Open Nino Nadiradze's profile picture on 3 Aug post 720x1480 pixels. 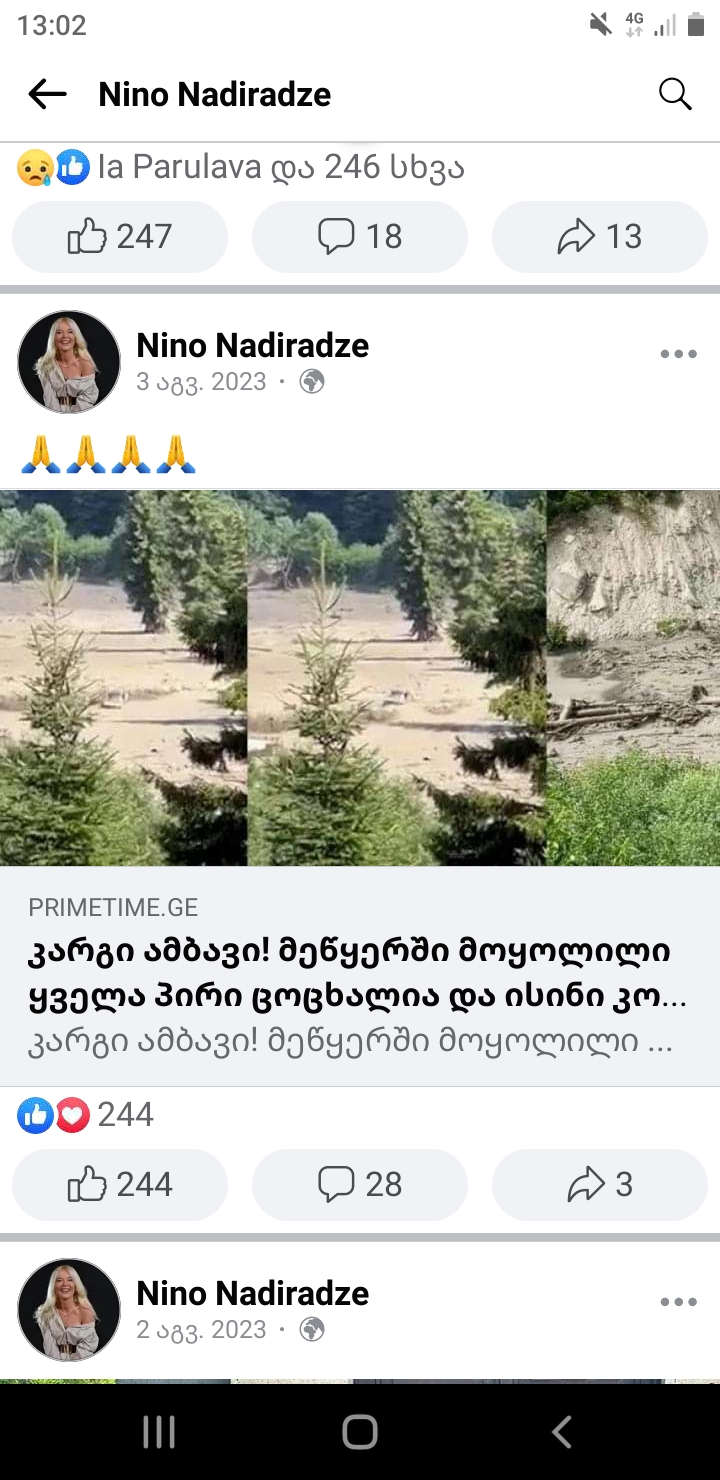click(69, 362)
